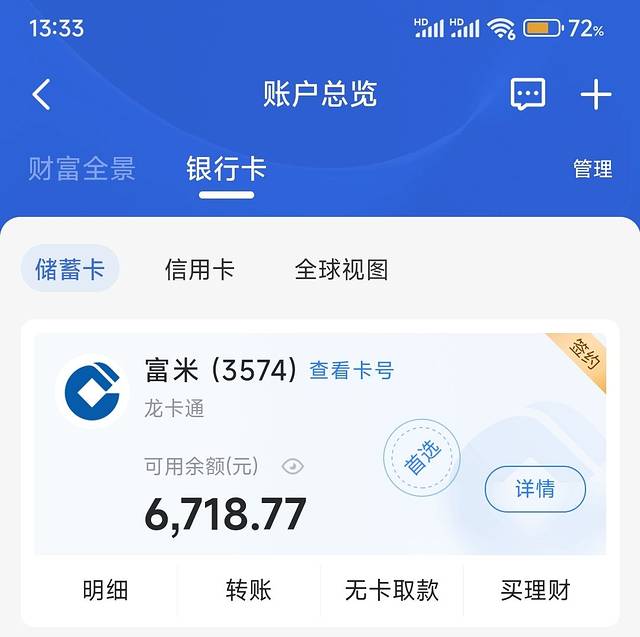Select the 储蓄卡 chip

(x=70, y=269)
